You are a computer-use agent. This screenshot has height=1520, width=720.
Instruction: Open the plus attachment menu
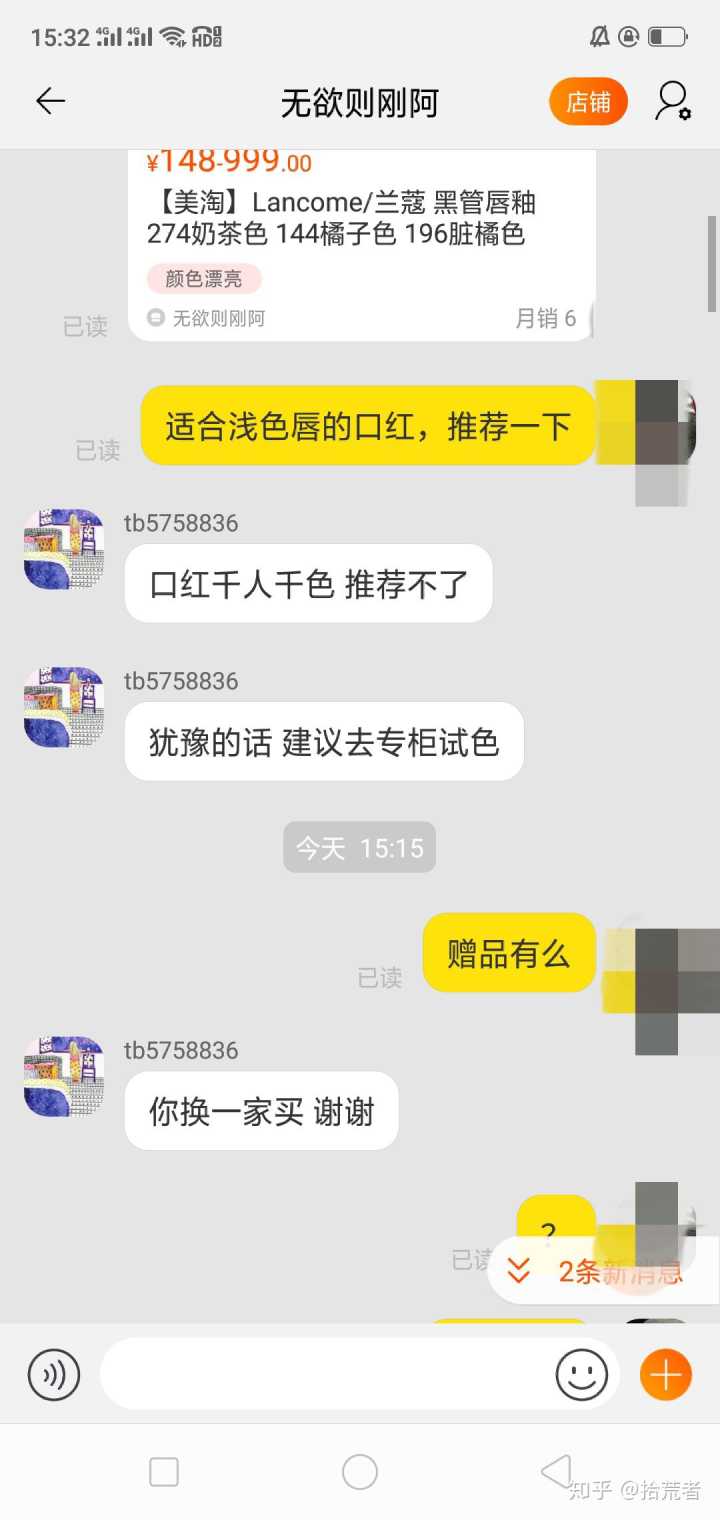click(665, 1375)
